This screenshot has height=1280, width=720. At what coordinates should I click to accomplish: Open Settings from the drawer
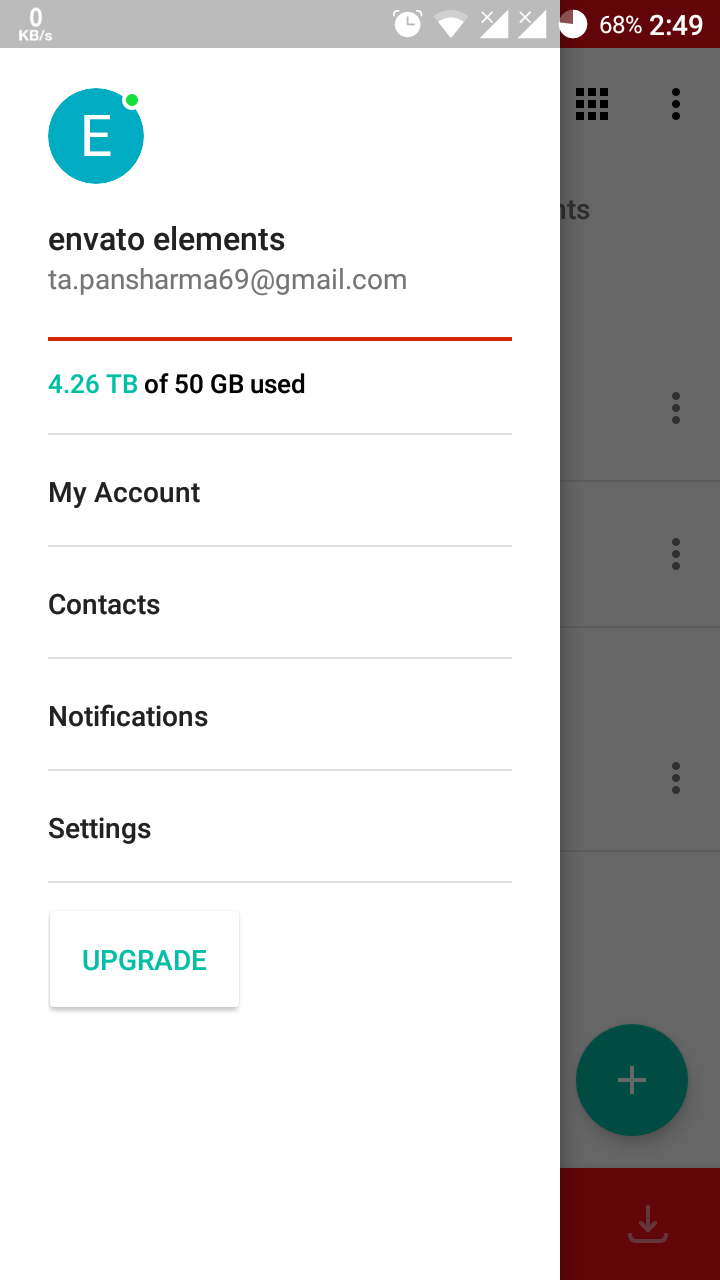pos(100,828)
